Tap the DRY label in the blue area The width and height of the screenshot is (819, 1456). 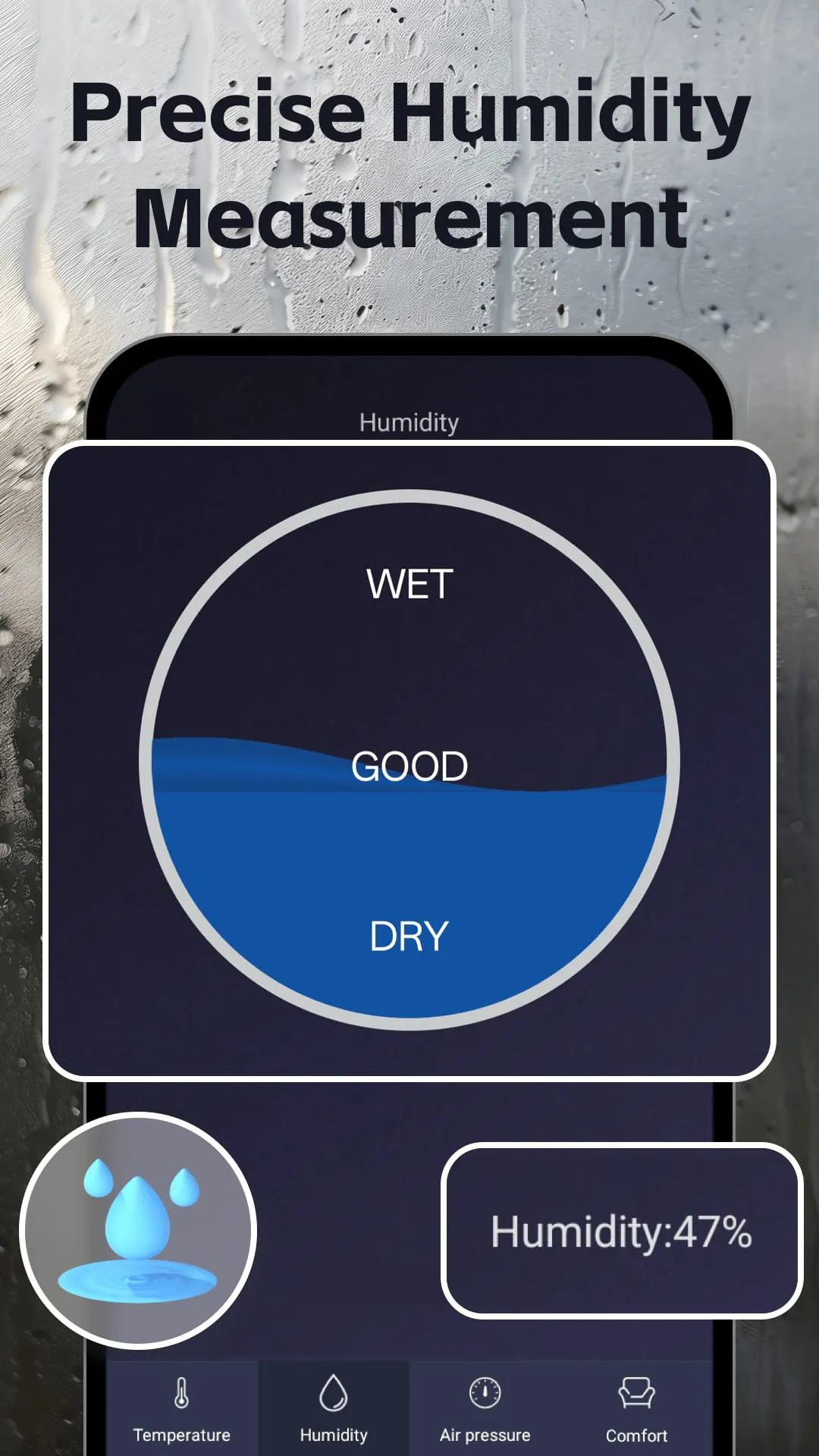click(409, 935)
